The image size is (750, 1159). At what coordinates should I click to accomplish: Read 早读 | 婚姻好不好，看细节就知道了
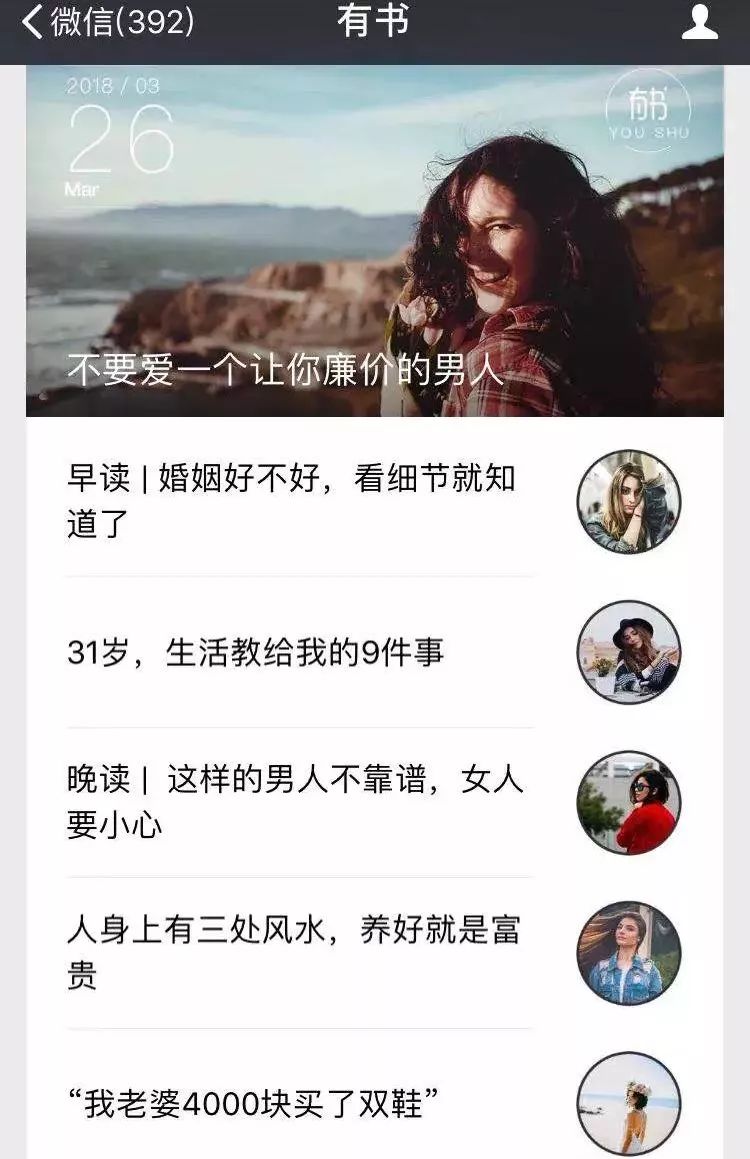(x=292, y=501)
